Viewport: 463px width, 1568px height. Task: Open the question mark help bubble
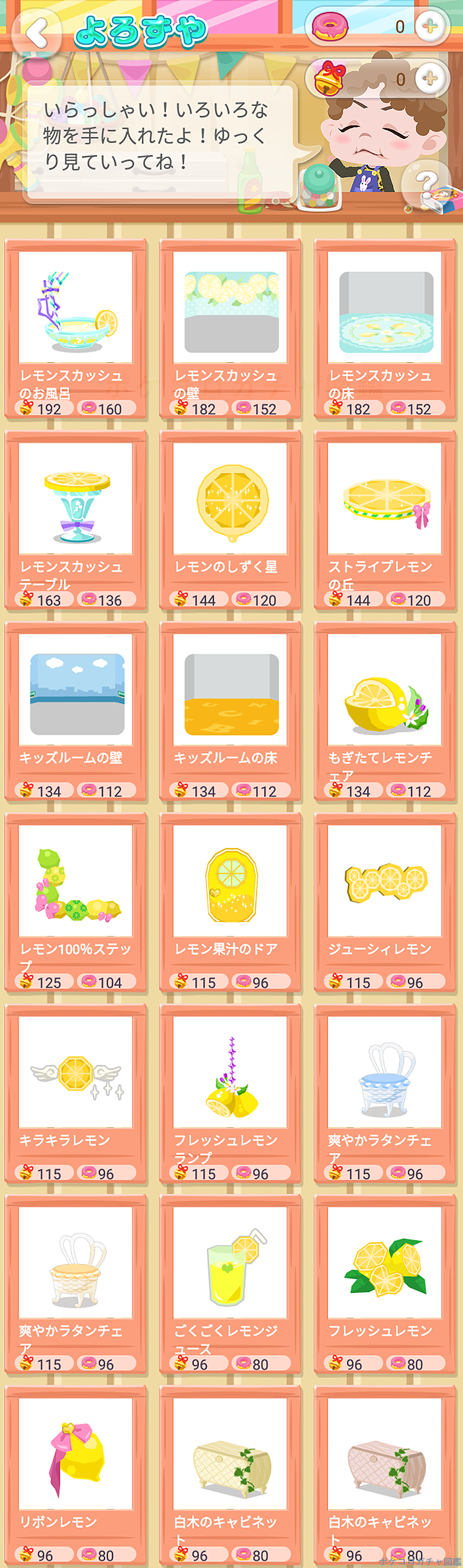click(427, 182)
